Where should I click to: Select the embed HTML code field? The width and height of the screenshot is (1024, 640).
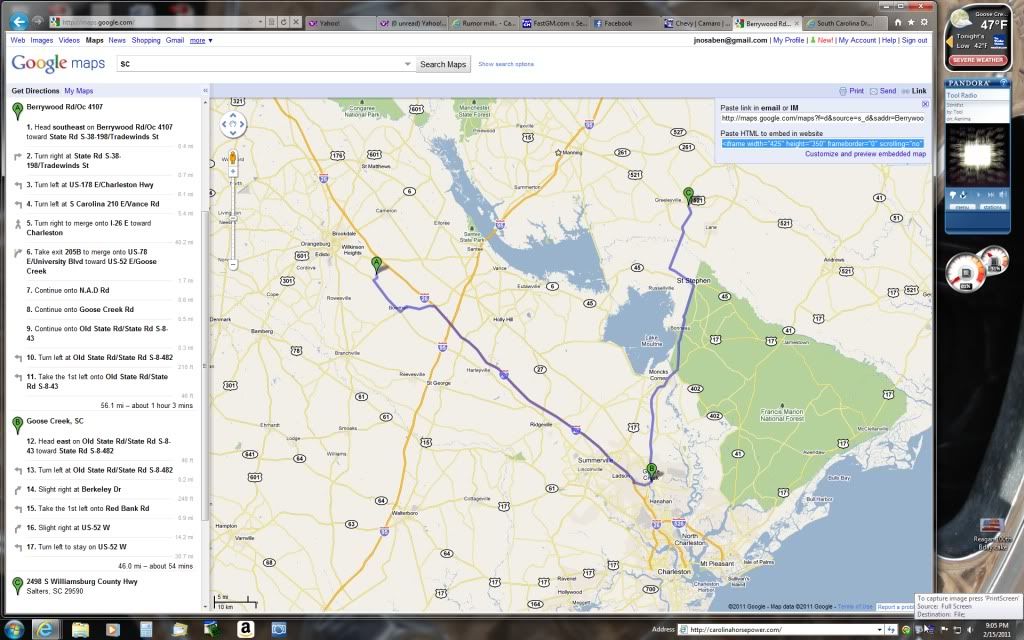tap(824, 143)
